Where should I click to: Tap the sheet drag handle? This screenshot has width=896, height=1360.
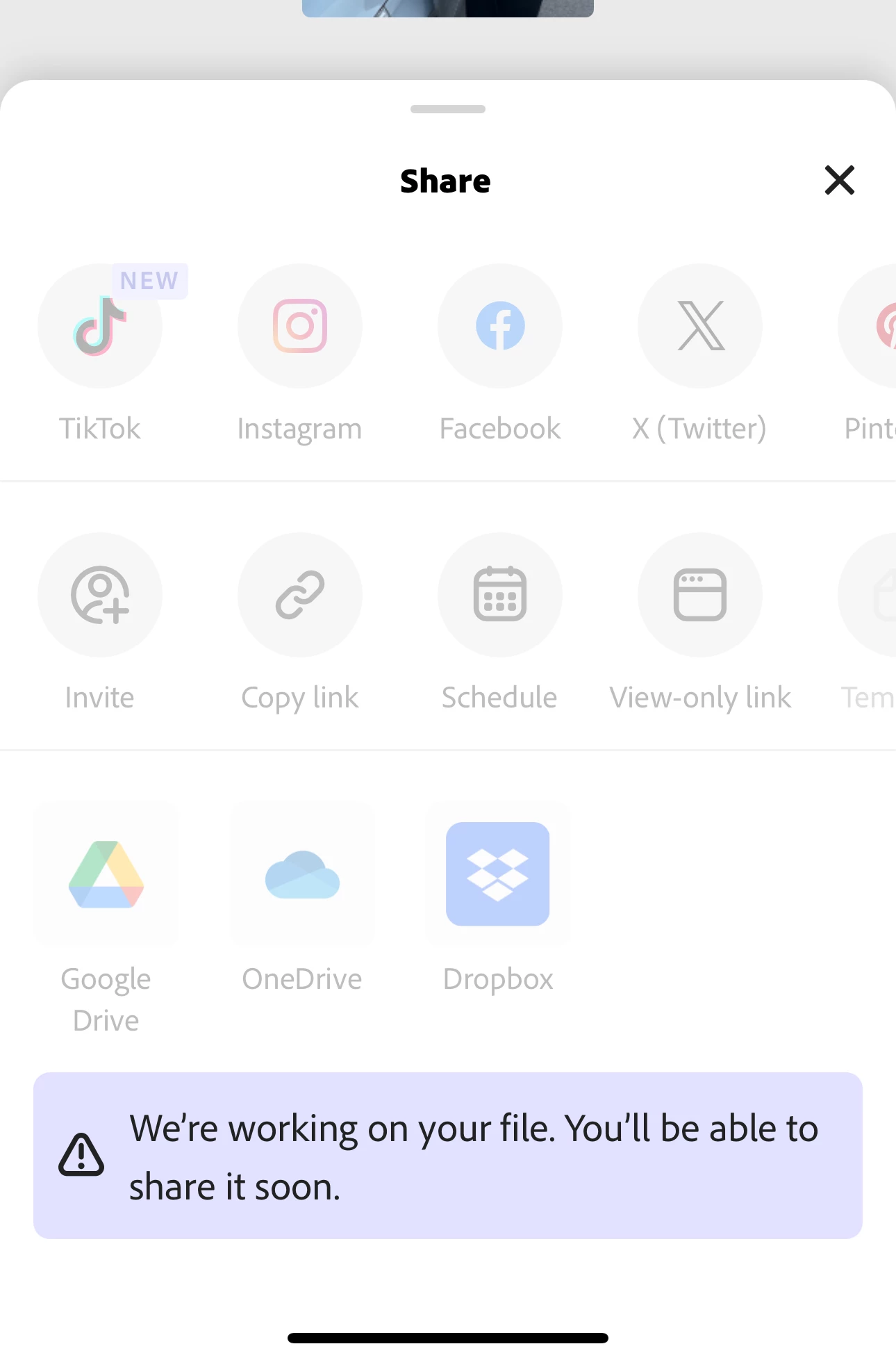click(x=448, y=109)
